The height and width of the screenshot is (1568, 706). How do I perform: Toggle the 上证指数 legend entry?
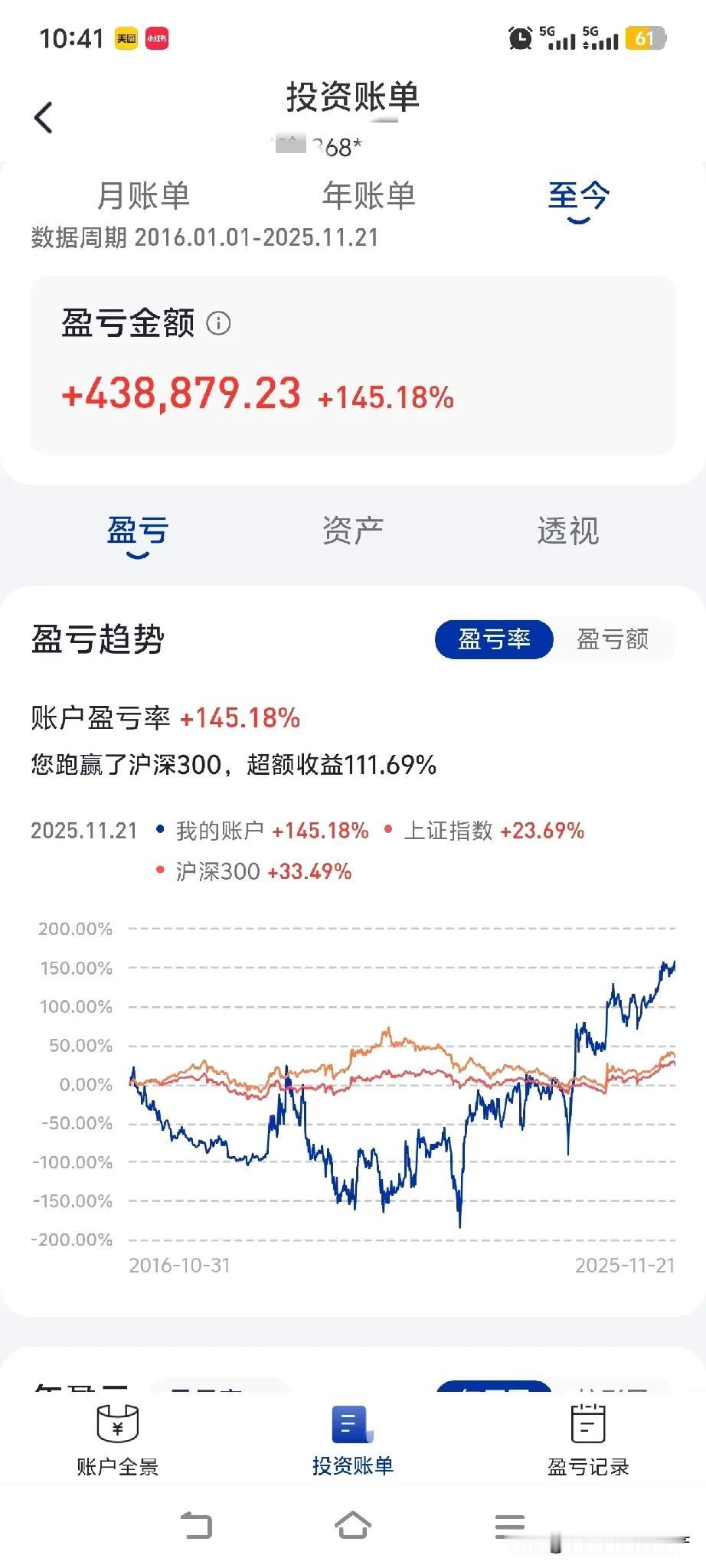(x=448, y=830)
